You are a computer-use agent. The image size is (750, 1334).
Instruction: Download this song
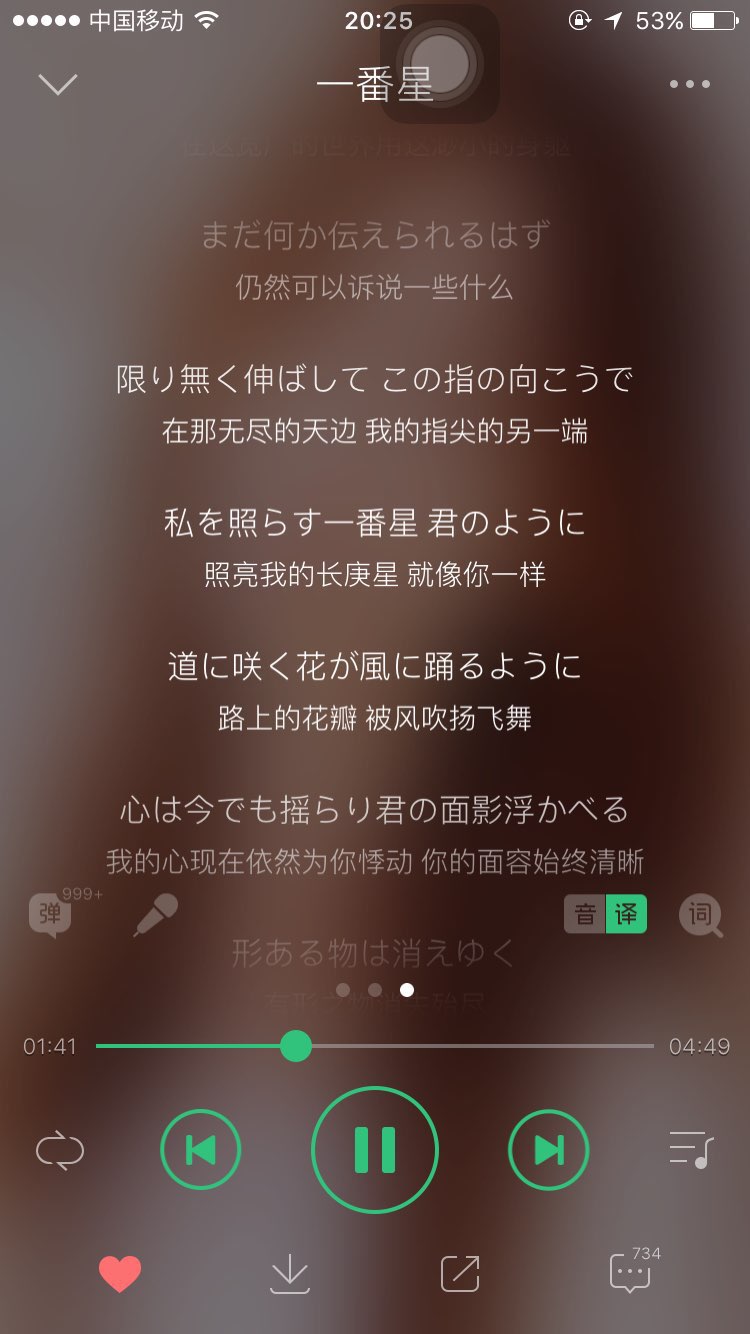(290, 1274)
